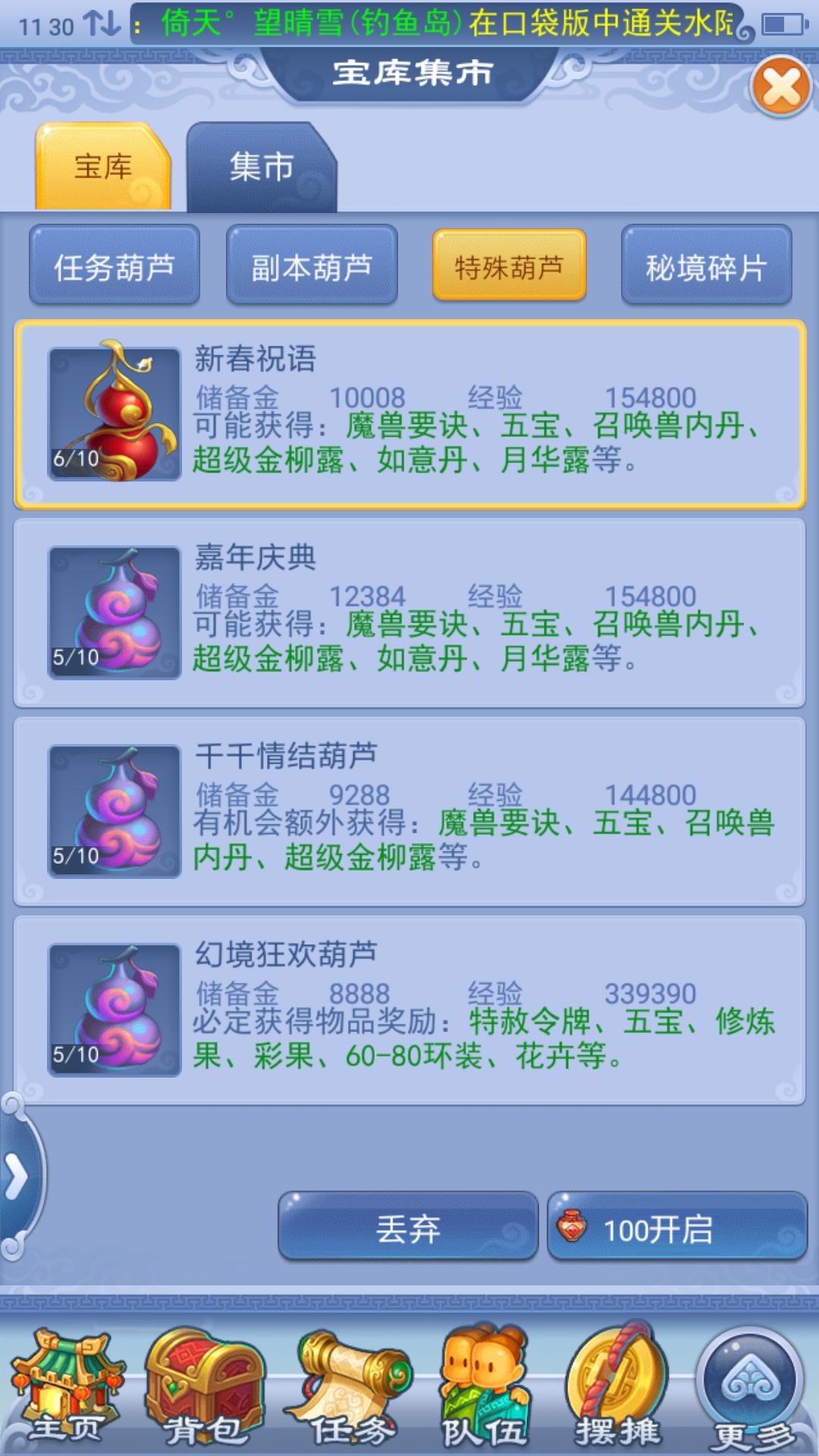Open the 背包 backpack
Viewport: 819px width, 1456px height.
[x=205, y=1388]
